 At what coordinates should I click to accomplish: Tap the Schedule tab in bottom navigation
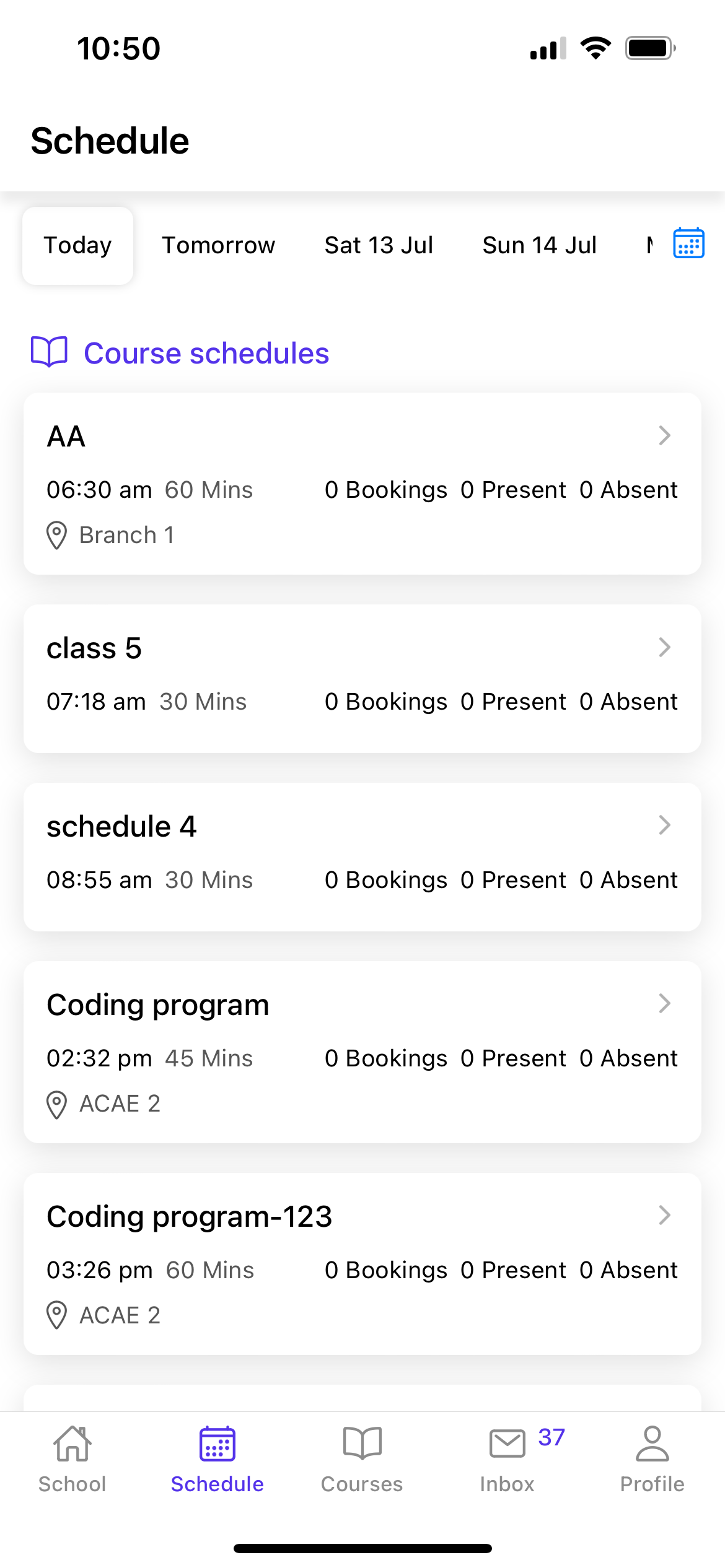(x=217, y=1459)
